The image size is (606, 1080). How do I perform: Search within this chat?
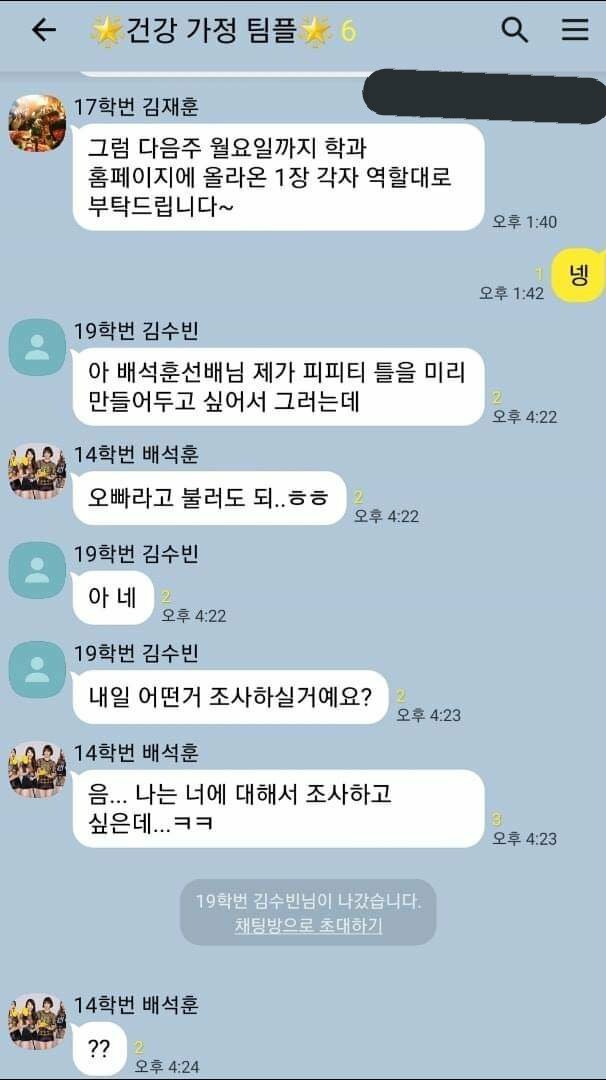pos(514,30)
